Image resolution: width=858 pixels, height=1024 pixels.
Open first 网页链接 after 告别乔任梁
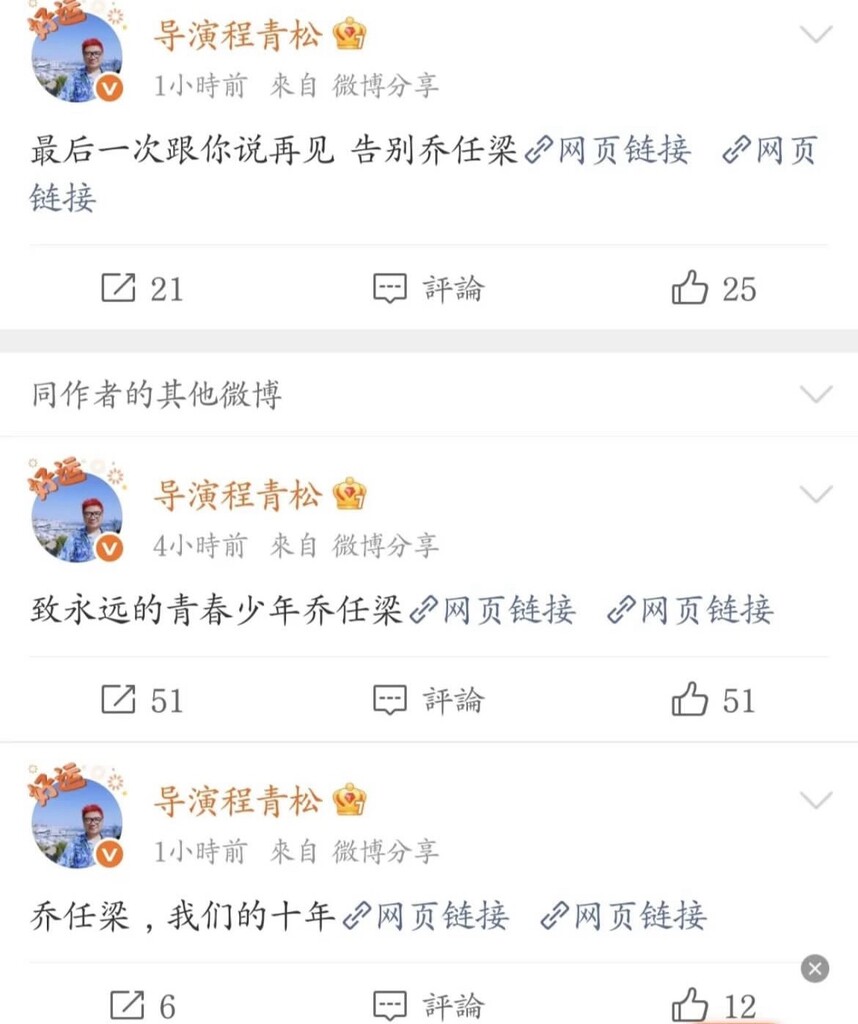[x=608, y=151]
